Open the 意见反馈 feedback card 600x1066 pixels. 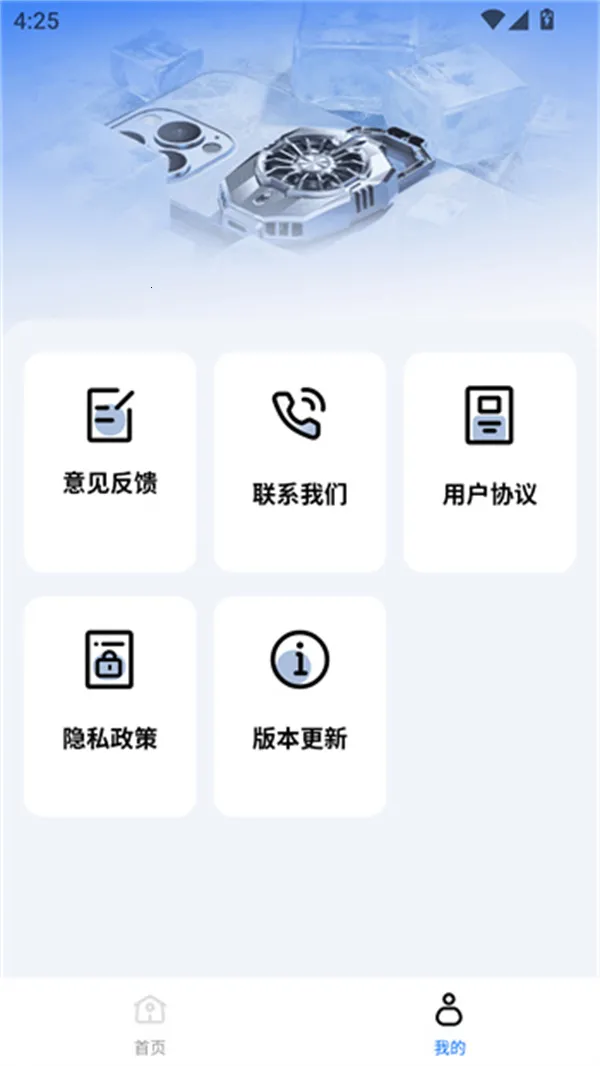[110, 461]
